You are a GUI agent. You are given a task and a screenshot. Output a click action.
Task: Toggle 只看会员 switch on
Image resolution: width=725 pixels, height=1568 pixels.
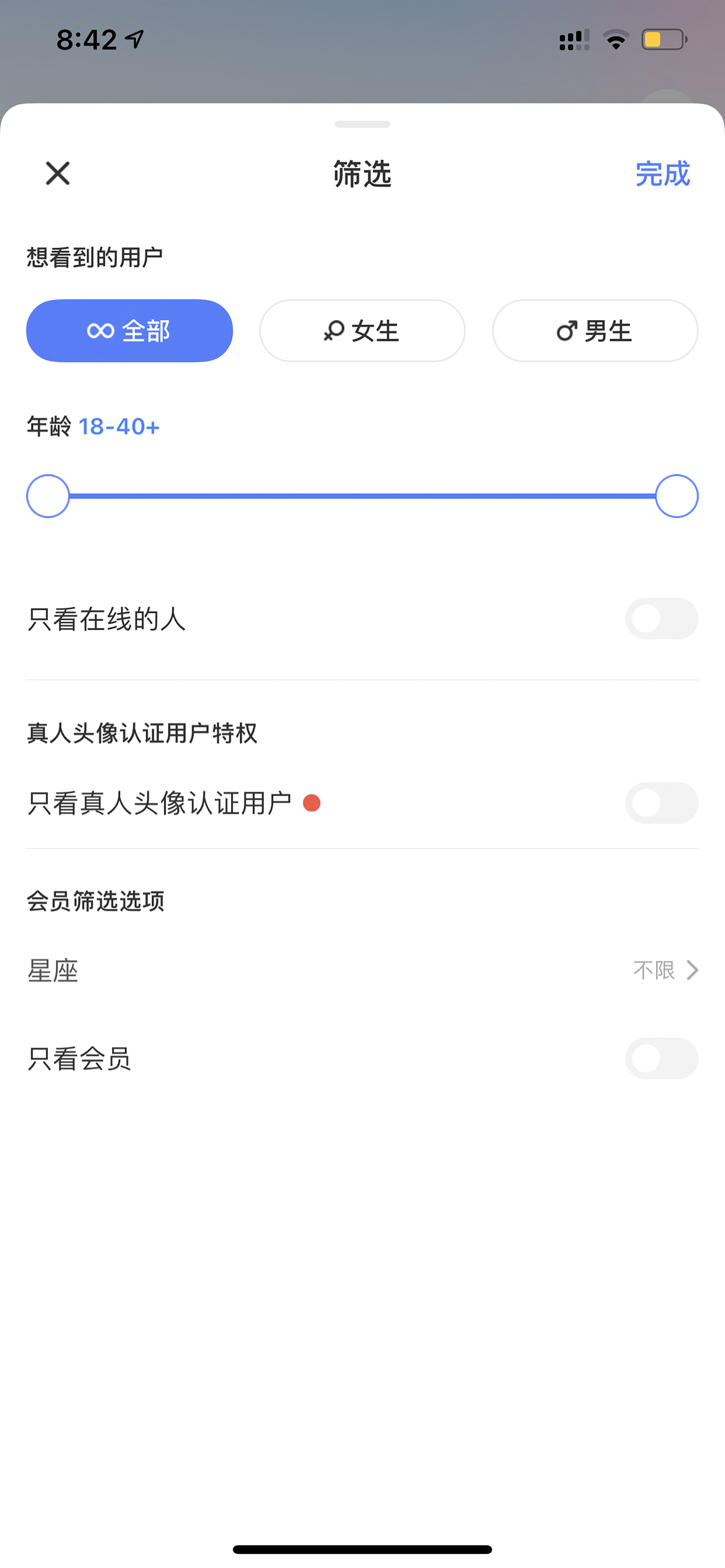tap(662, 1059)
